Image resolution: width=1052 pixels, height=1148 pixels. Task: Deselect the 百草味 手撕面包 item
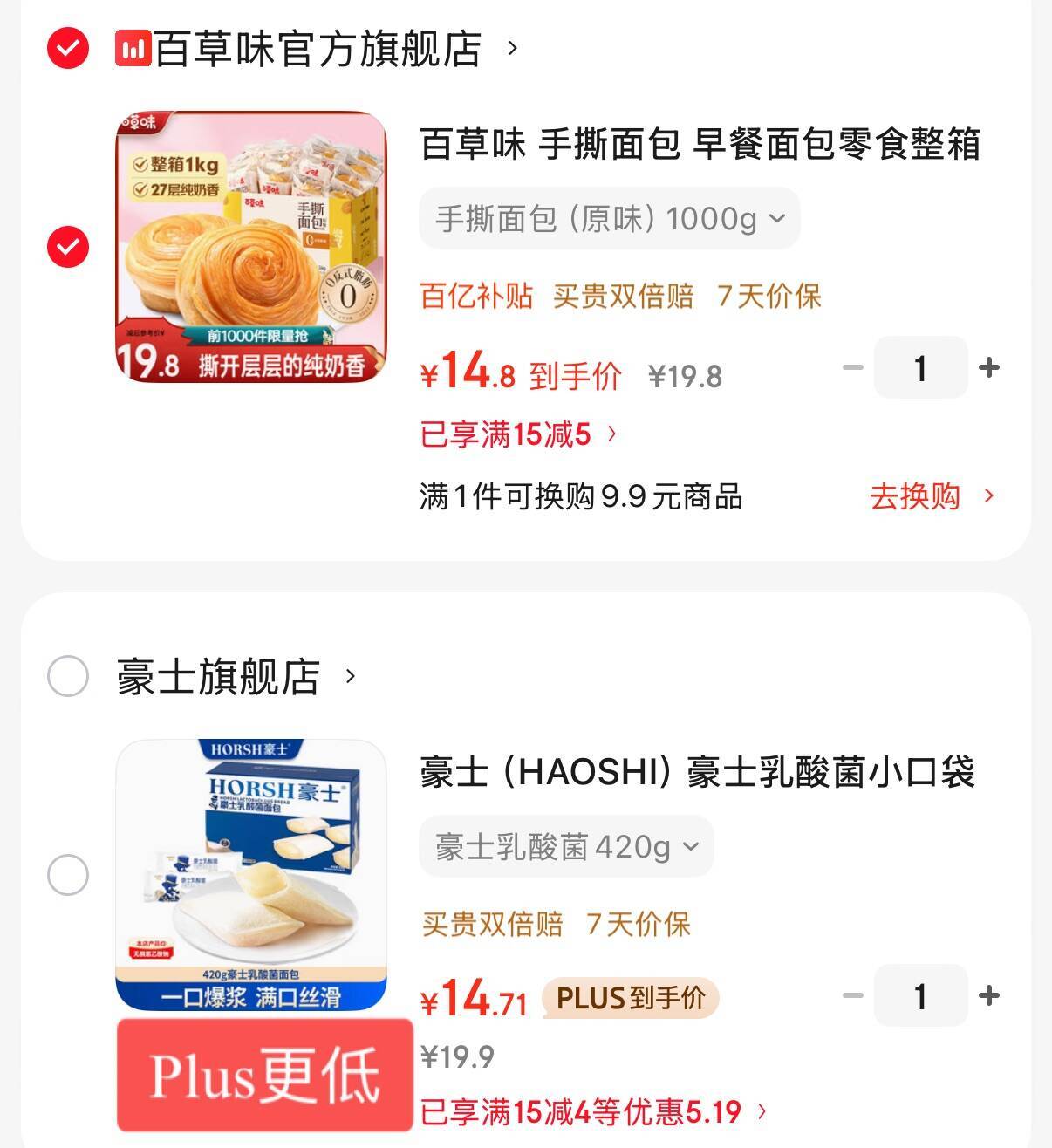tap(68, 247)
